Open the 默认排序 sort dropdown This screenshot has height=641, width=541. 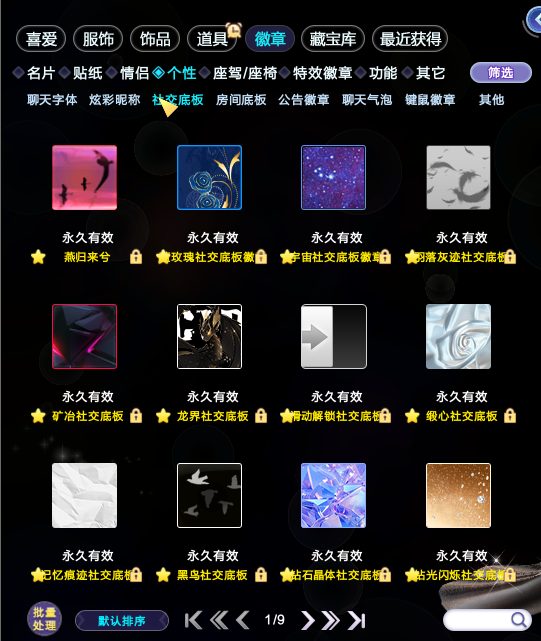122,621
